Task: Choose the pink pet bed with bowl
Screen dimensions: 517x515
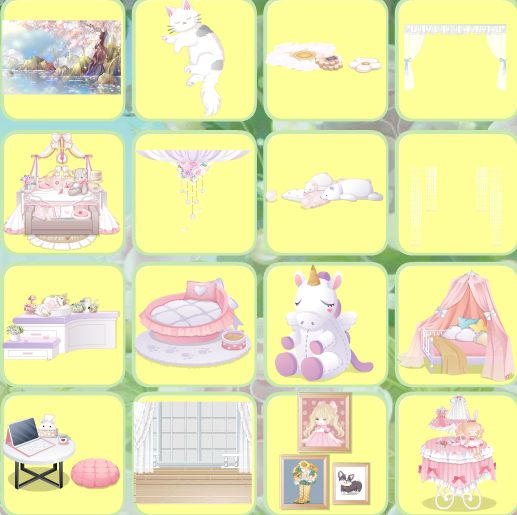Action: coord(194,324)
